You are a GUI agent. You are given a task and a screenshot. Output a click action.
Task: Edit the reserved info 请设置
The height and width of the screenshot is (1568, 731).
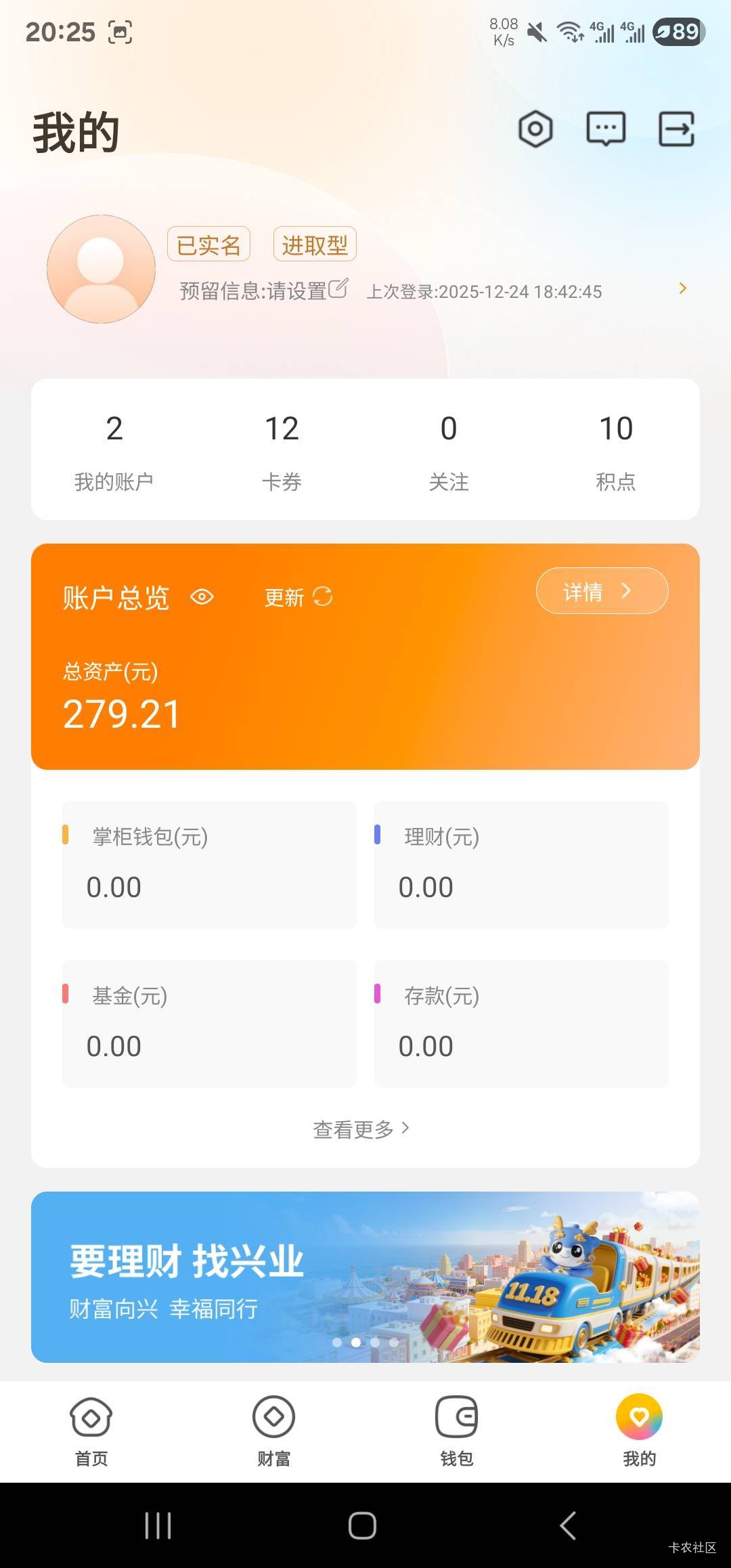pos(264,290)
